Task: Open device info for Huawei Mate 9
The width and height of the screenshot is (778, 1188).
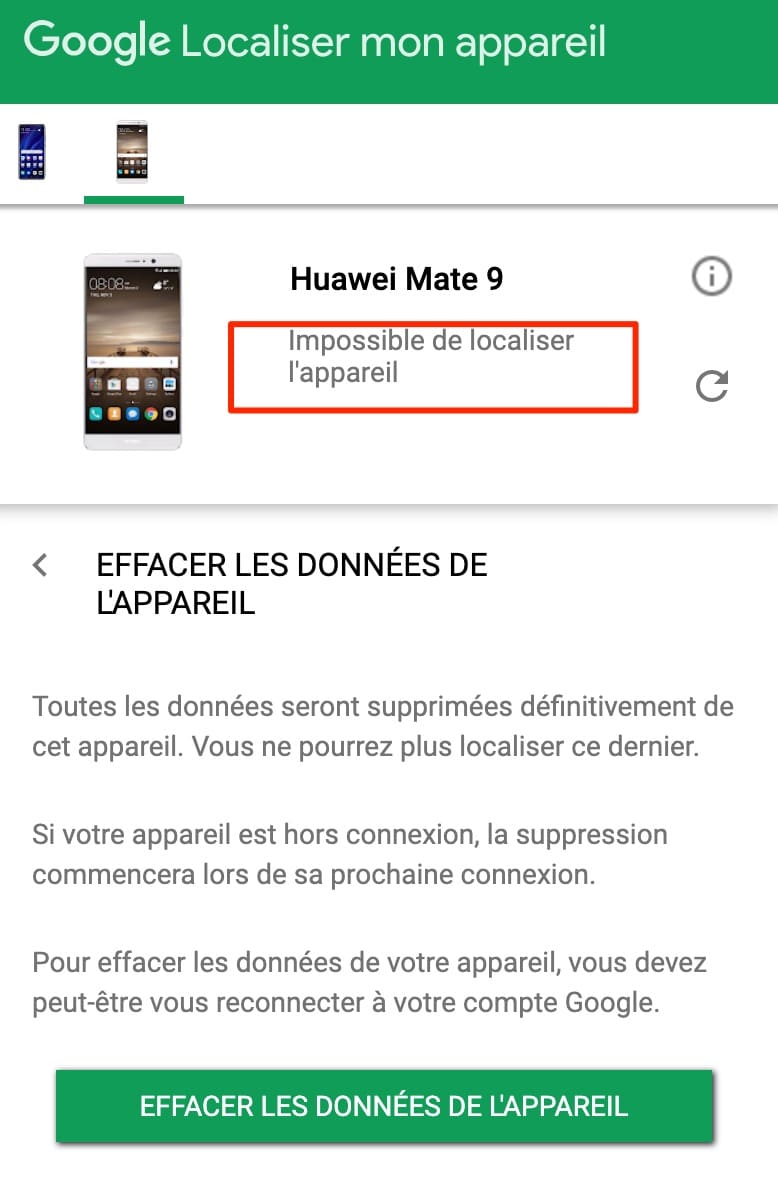Action: (x=712, y=277)
